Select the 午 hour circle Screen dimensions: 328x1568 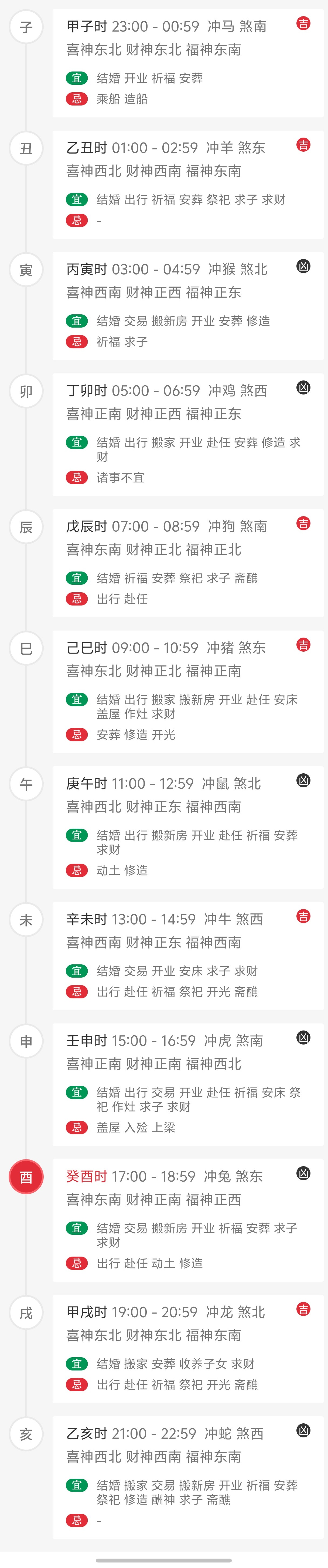click(x=26, y=784)
